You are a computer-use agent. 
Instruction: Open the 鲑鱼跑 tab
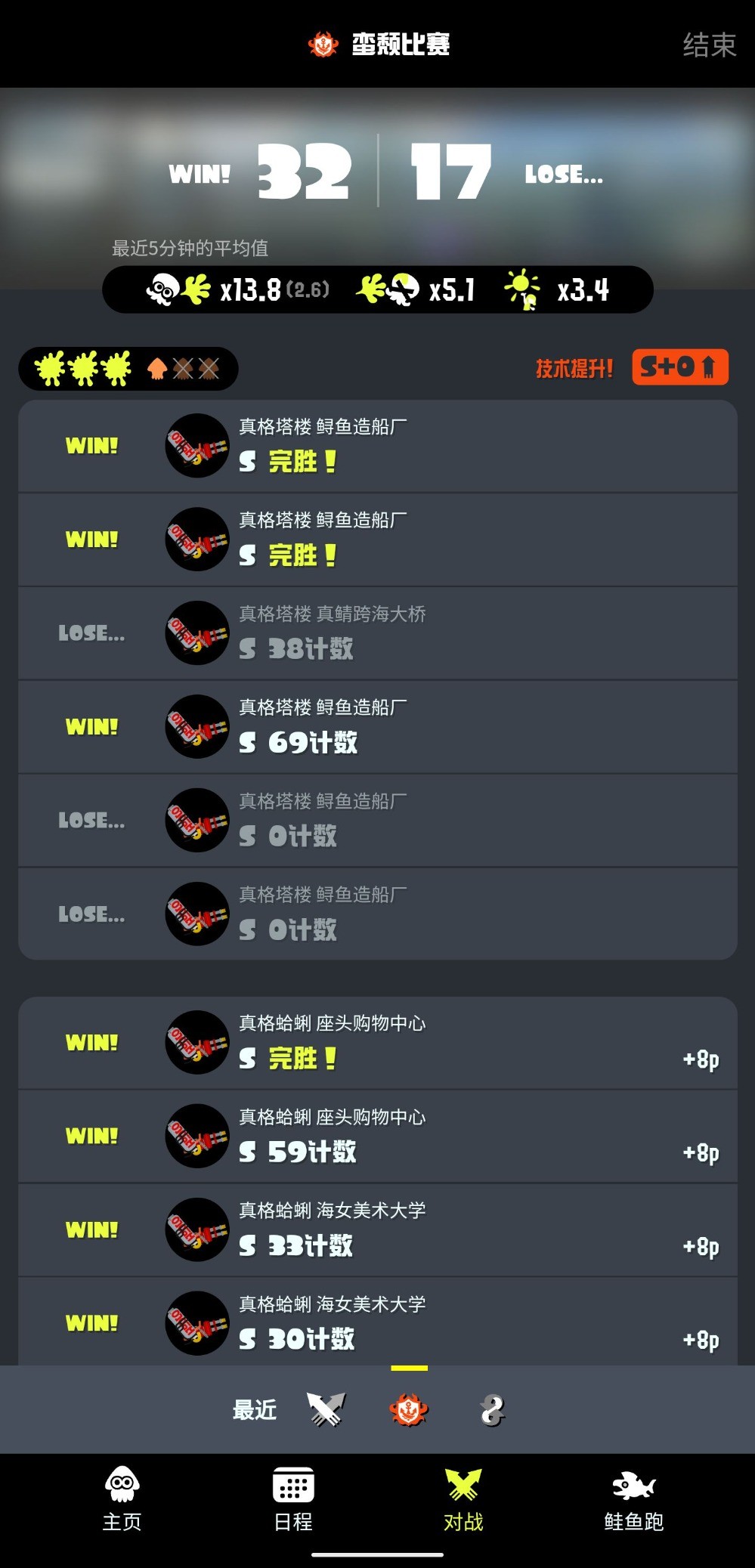click(633, 1500)
